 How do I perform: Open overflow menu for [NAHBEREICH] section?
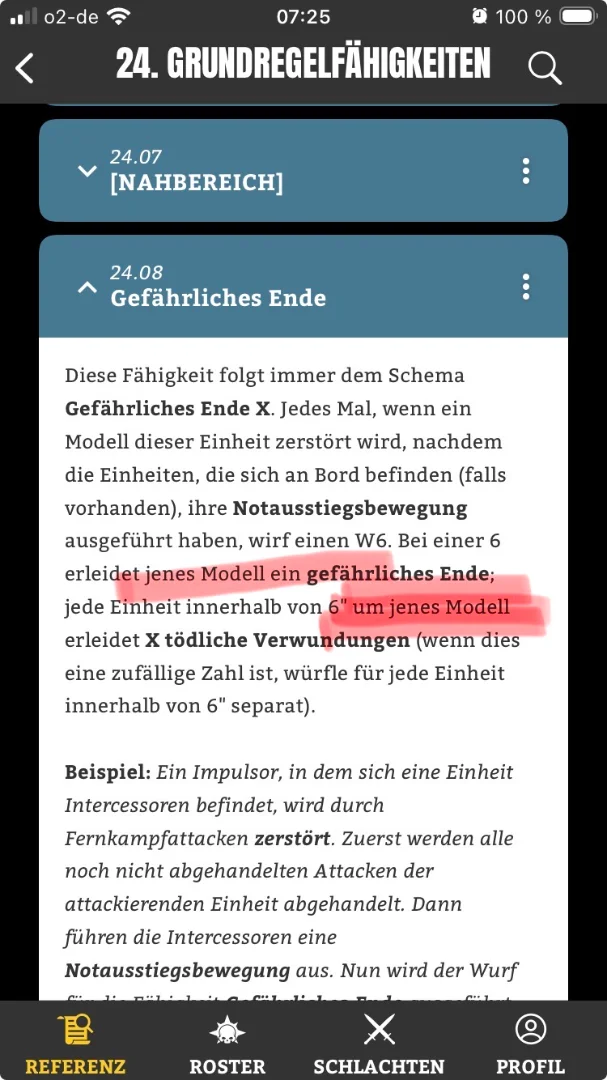[526, 171]
